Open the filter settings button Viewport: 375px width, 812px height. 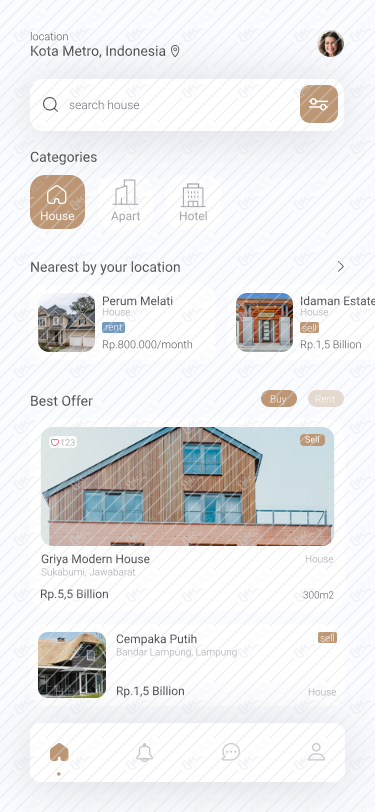click(x=319, y=104)
